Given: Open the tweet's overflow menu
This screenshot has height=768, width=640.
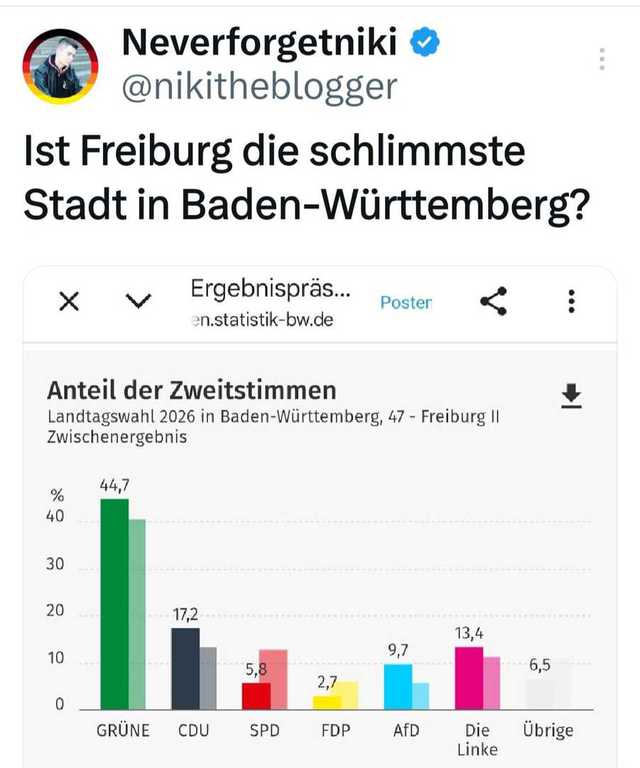Looking at the screenshot, I should click(602, 59).
